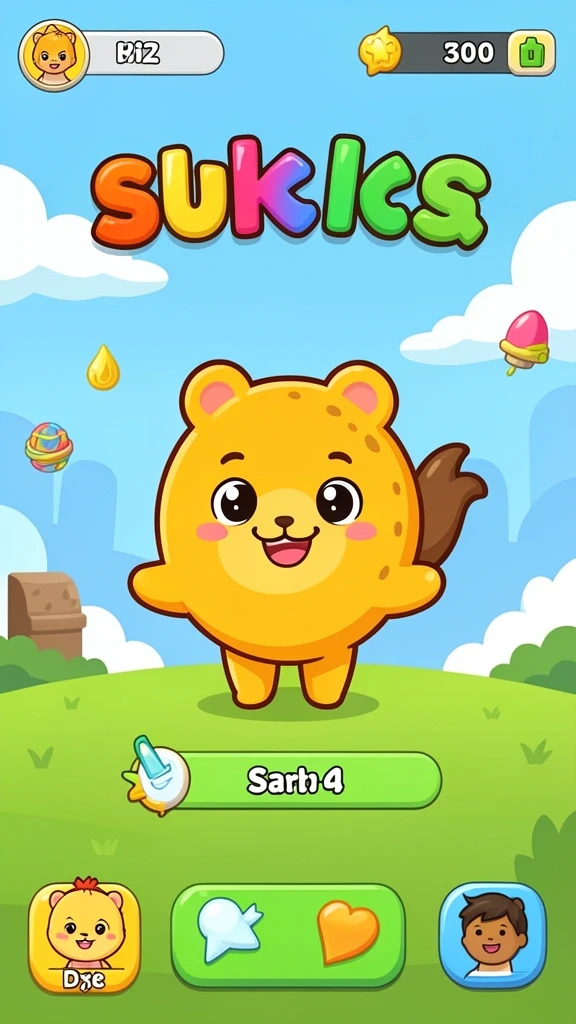The height and width of the screenshot is (1024, 576).
Task: Tap the green add-coins button beside 300
Action: coord(531,53)
